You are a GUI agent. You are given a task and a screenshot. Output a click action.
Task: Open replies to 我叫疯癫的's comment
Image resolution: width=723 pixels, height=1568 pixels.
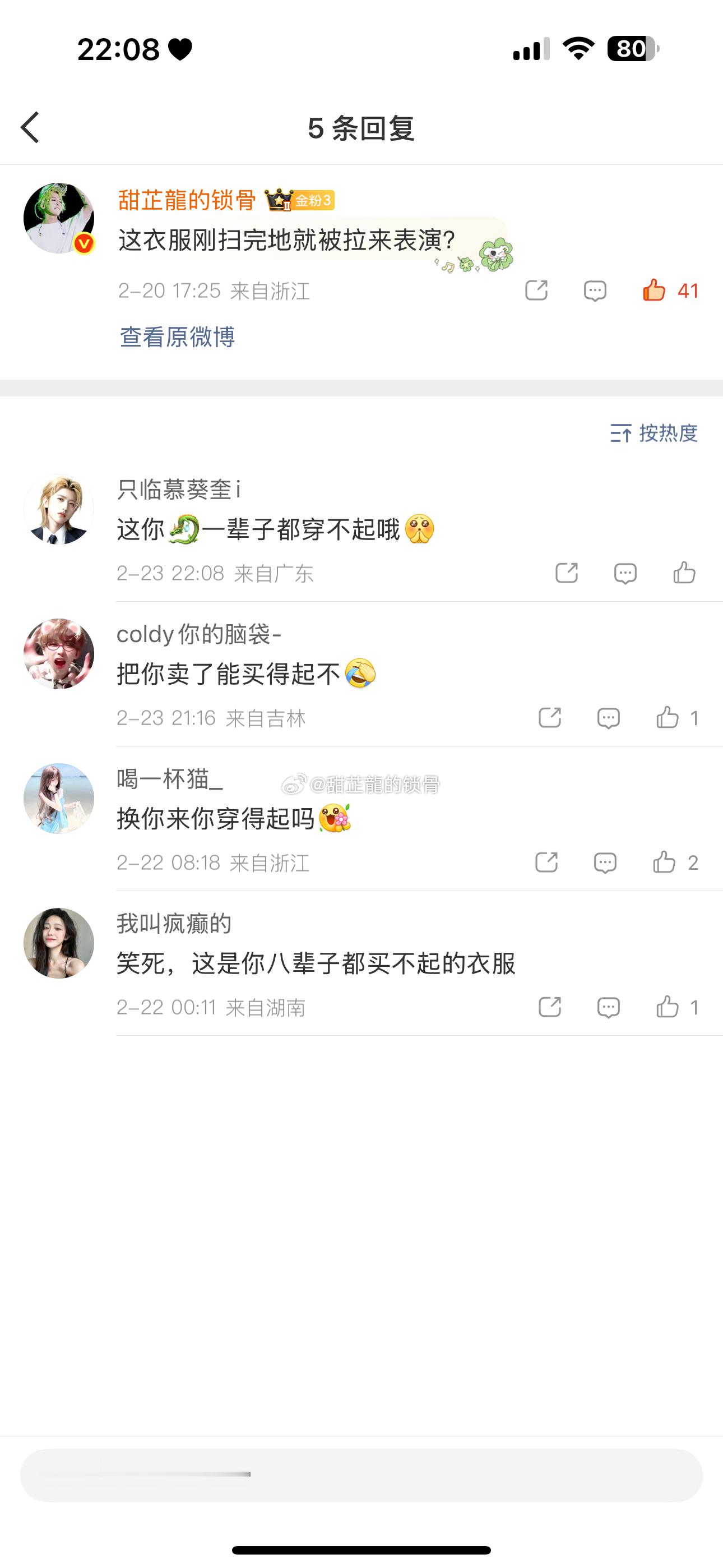[x=609, y=1007]
